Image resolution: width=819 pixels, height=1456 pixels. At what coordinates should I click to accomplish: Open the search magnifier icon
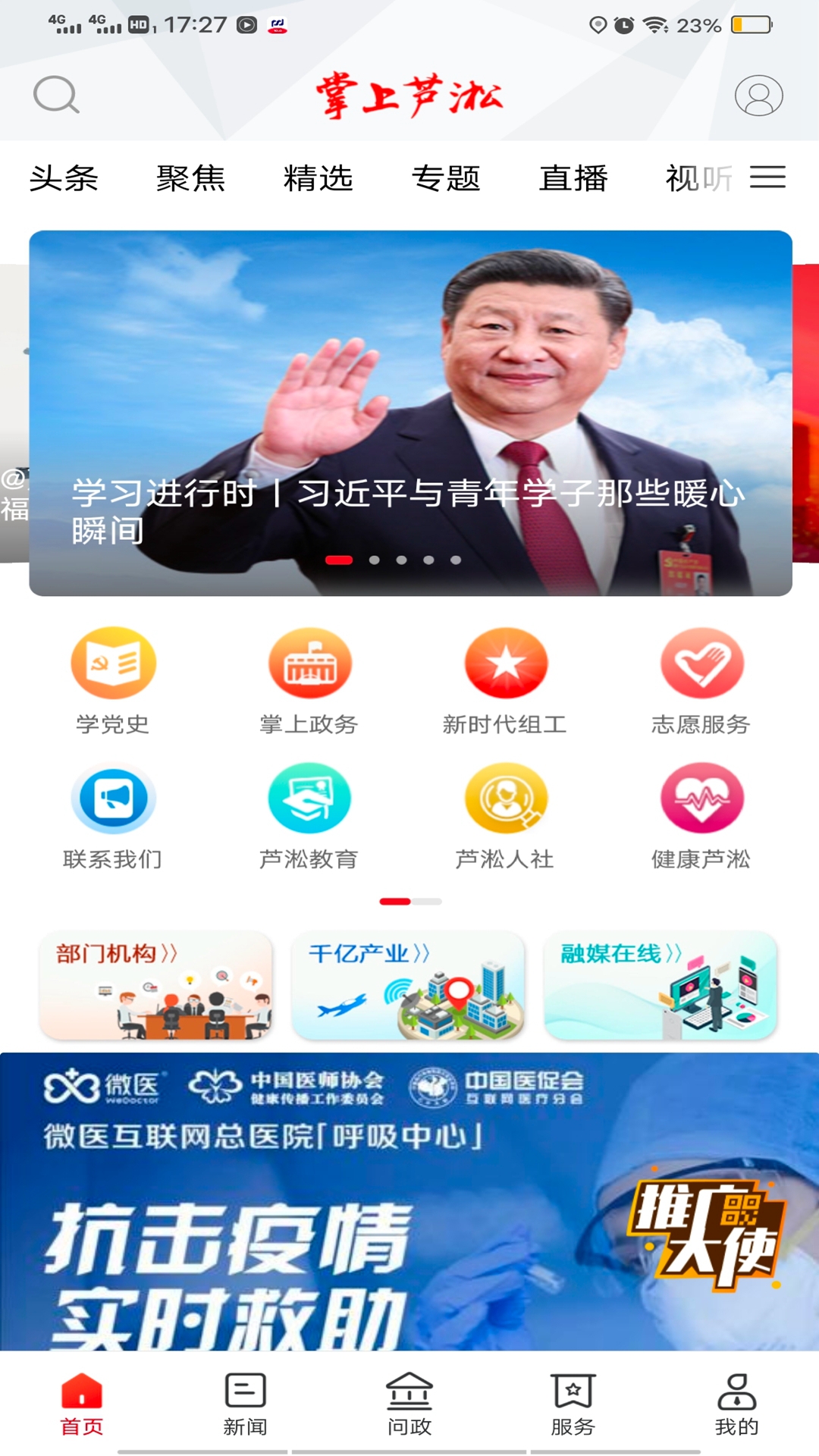point(56,95)
